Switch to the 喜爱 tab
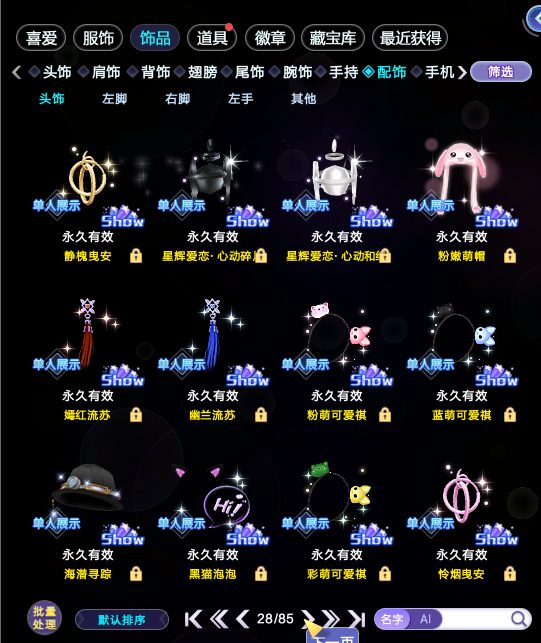 pos(41,38)
